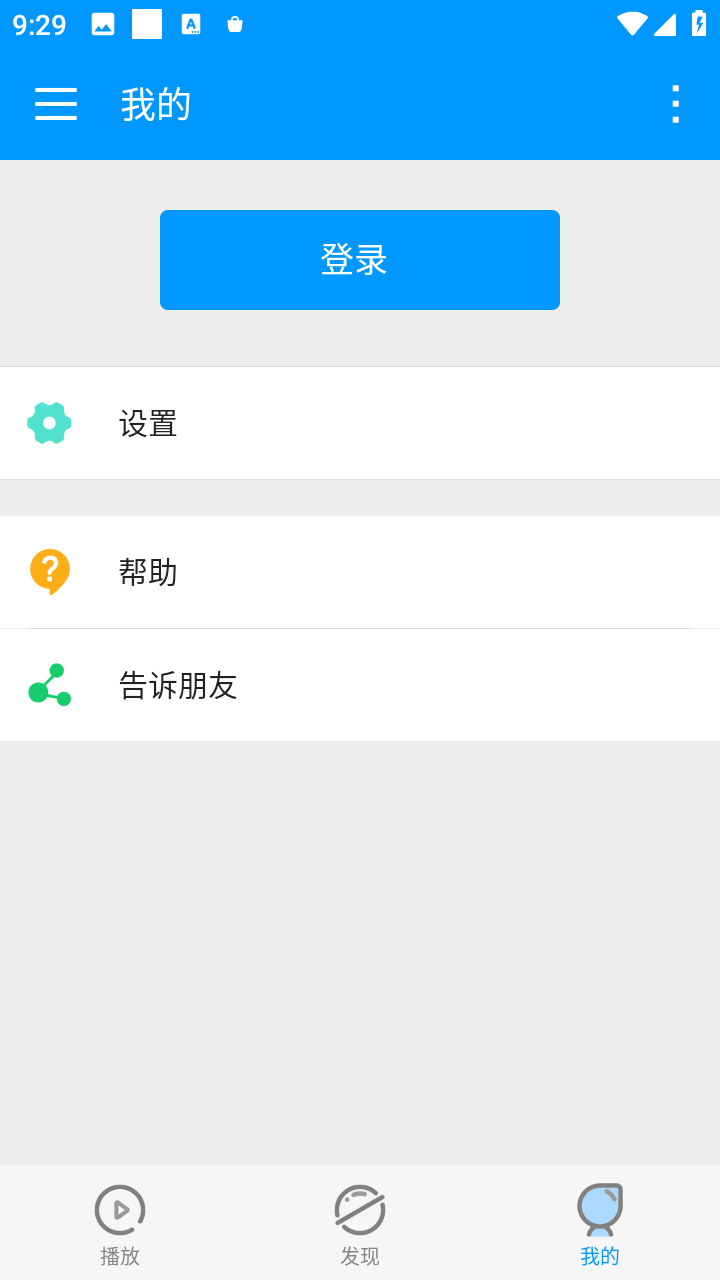Tap the 登录 login button
The width and height of the screenshot is (720, 1280).
(360, 260)
